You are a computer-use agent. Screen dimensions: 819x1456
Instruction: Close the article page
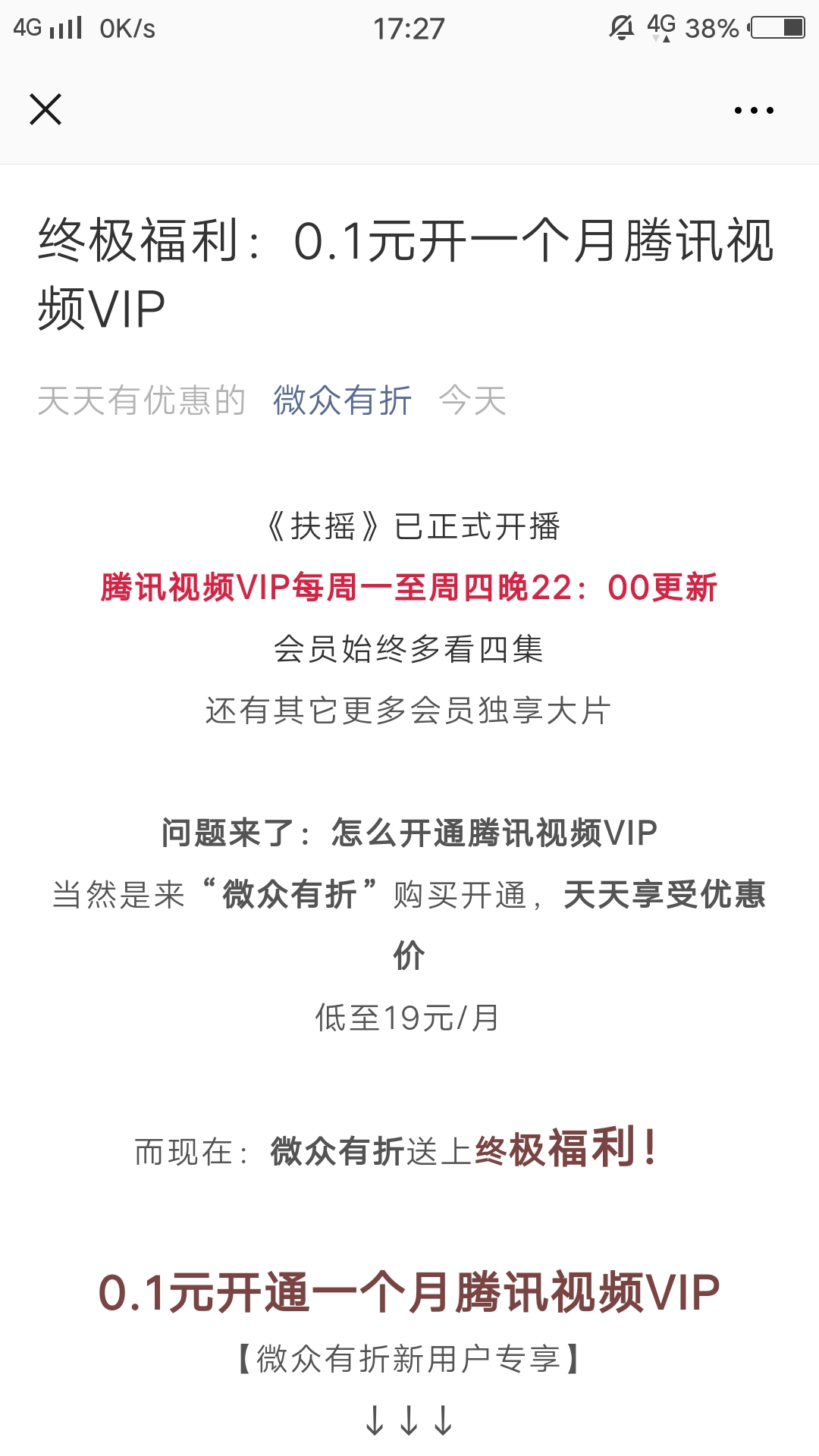click(45, 109)
